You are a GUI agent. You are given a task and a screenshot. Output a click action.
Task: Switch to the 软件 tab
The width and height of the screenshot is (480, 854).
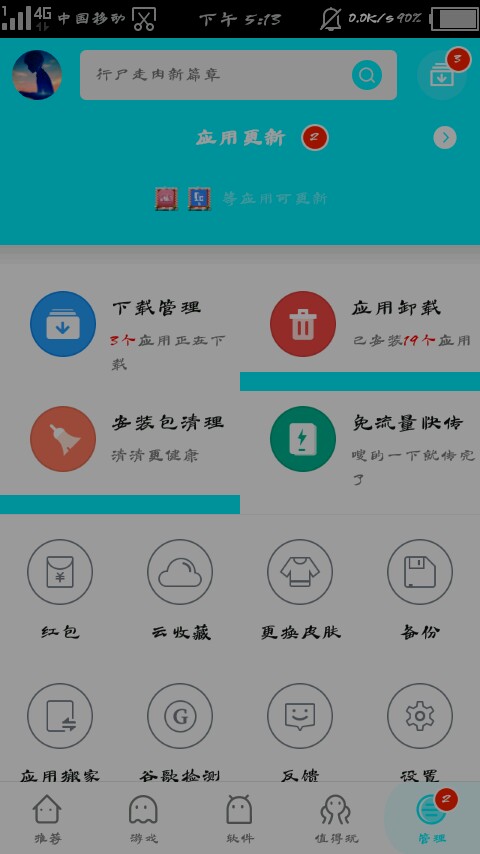tap(239, 819)
